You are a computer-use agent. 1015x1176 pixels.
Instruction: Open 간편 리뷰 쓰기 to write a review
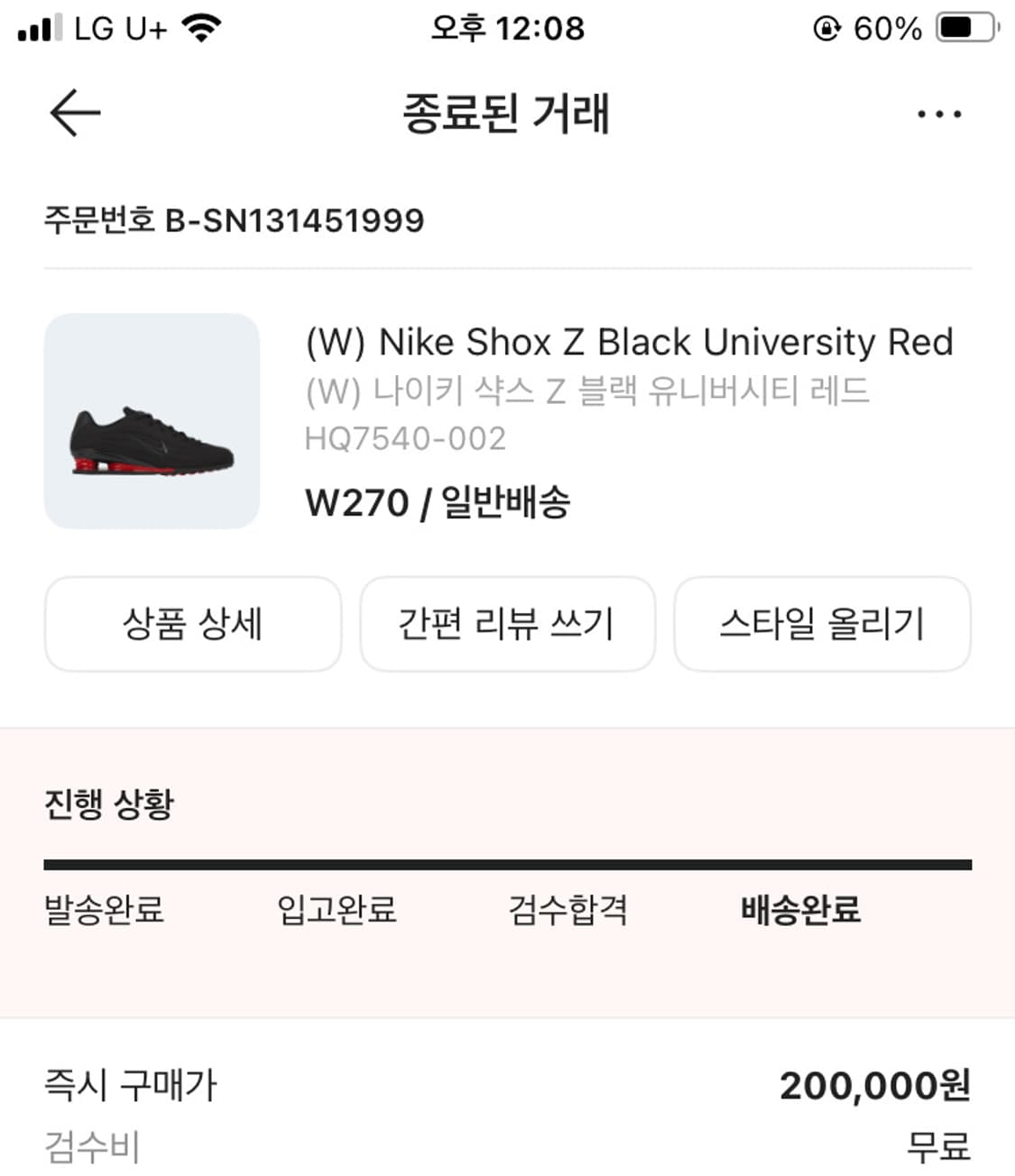(x=507, y=624)
